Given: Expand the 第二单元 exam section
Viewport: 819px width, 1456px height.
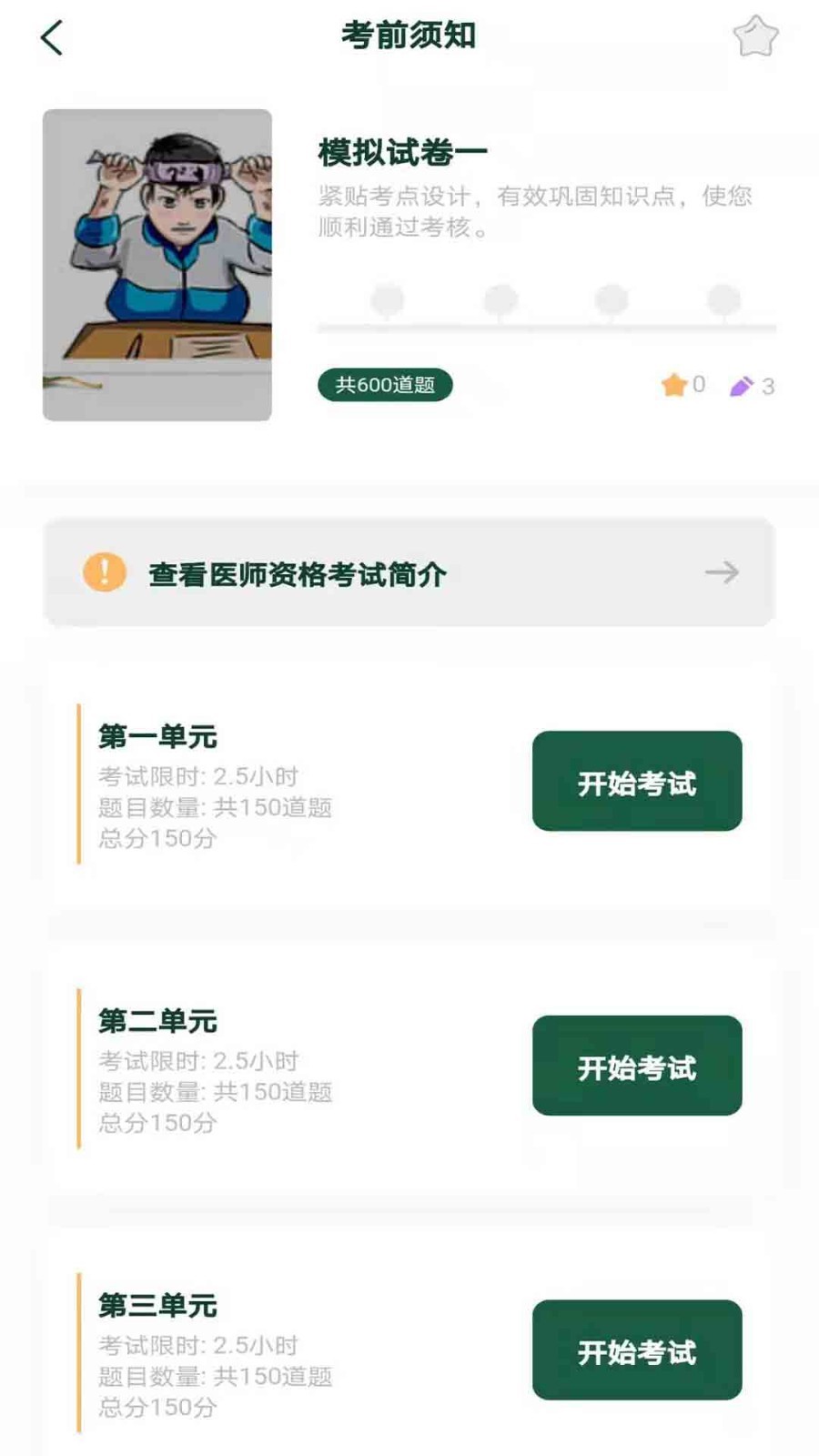Looking at the screenshot, I should [x=158, y=1021].
